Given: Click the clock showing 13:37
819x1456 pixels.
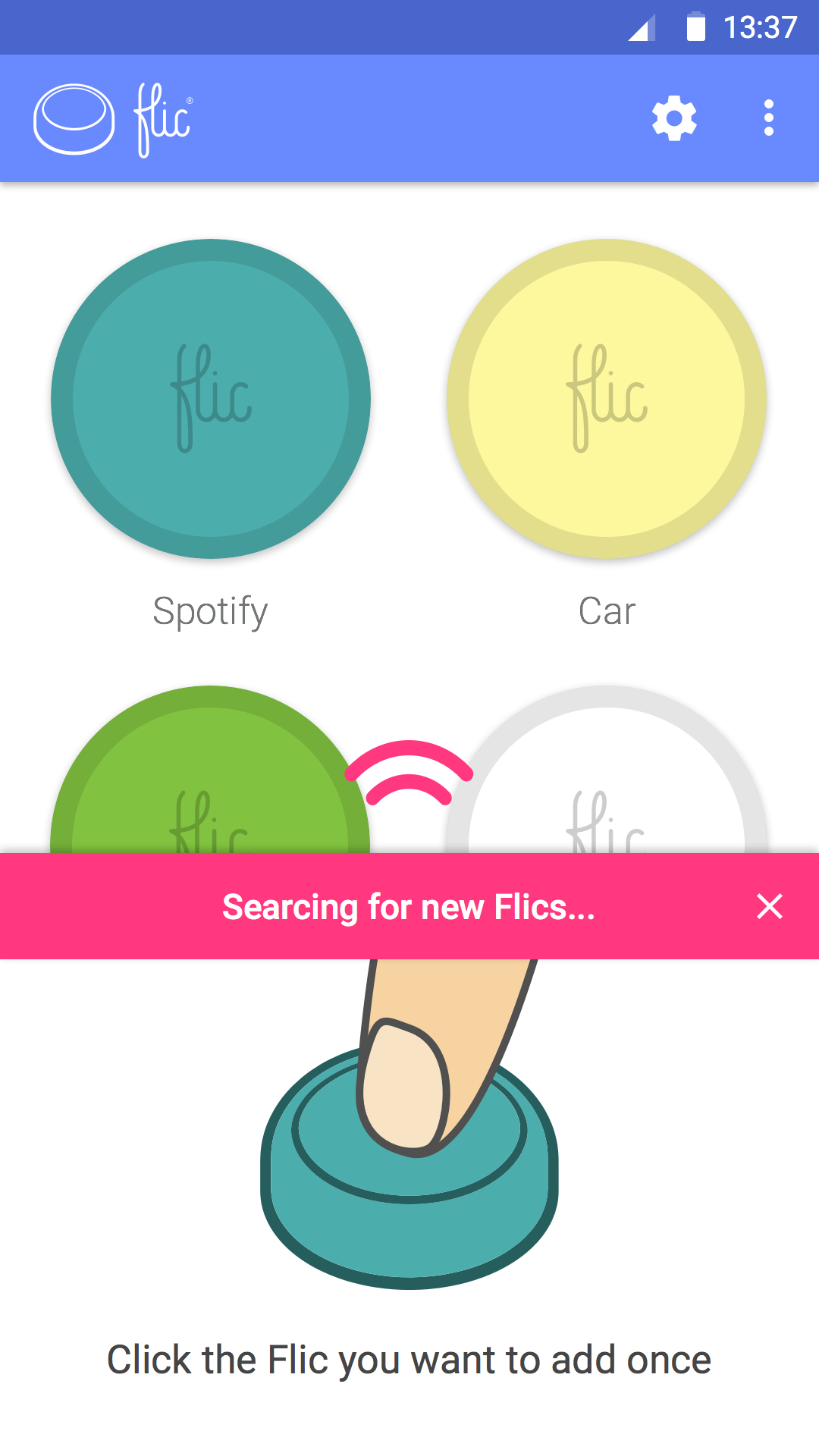Looking at the screenshot, I should [x=758, y=28].
